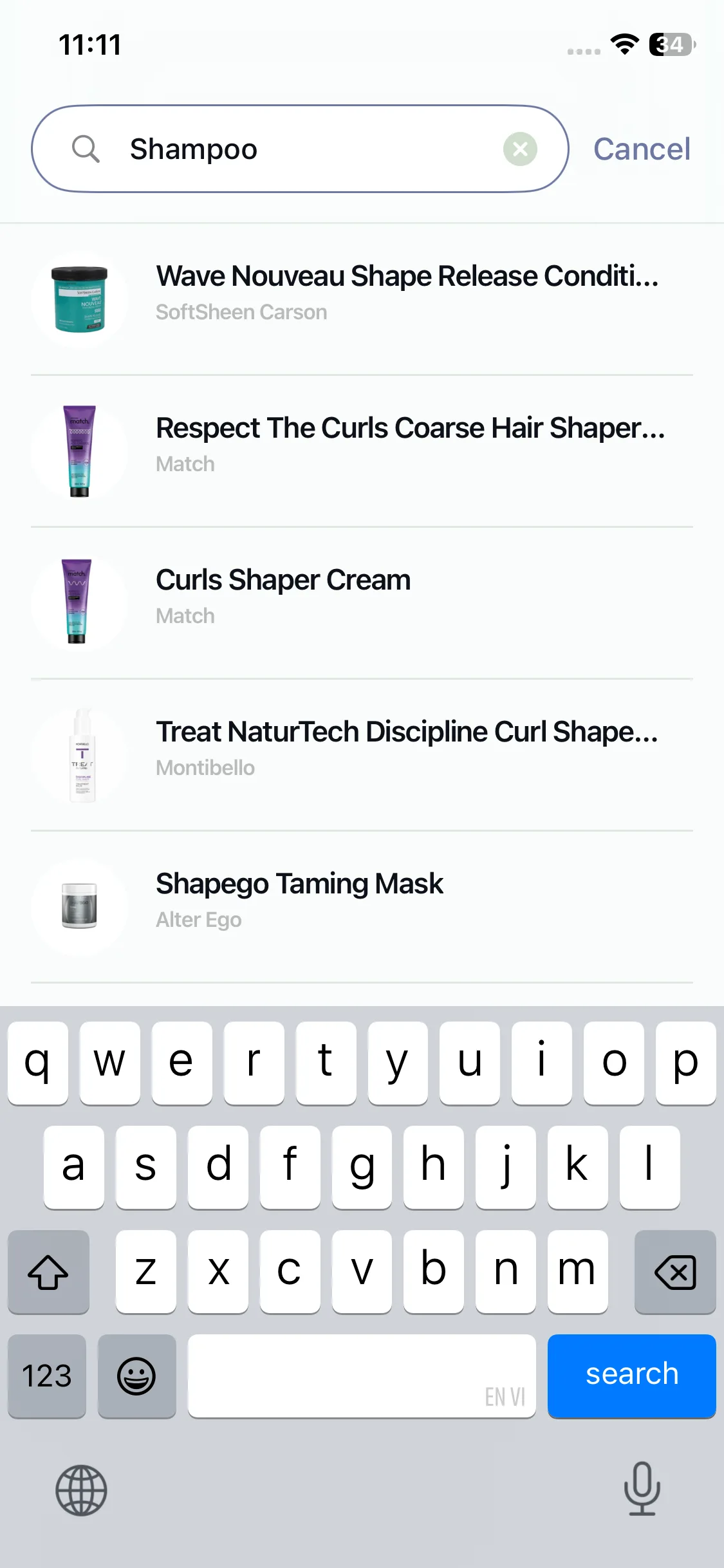Change keyboard language with globe icon
724x1568 pixels.
81,1489
